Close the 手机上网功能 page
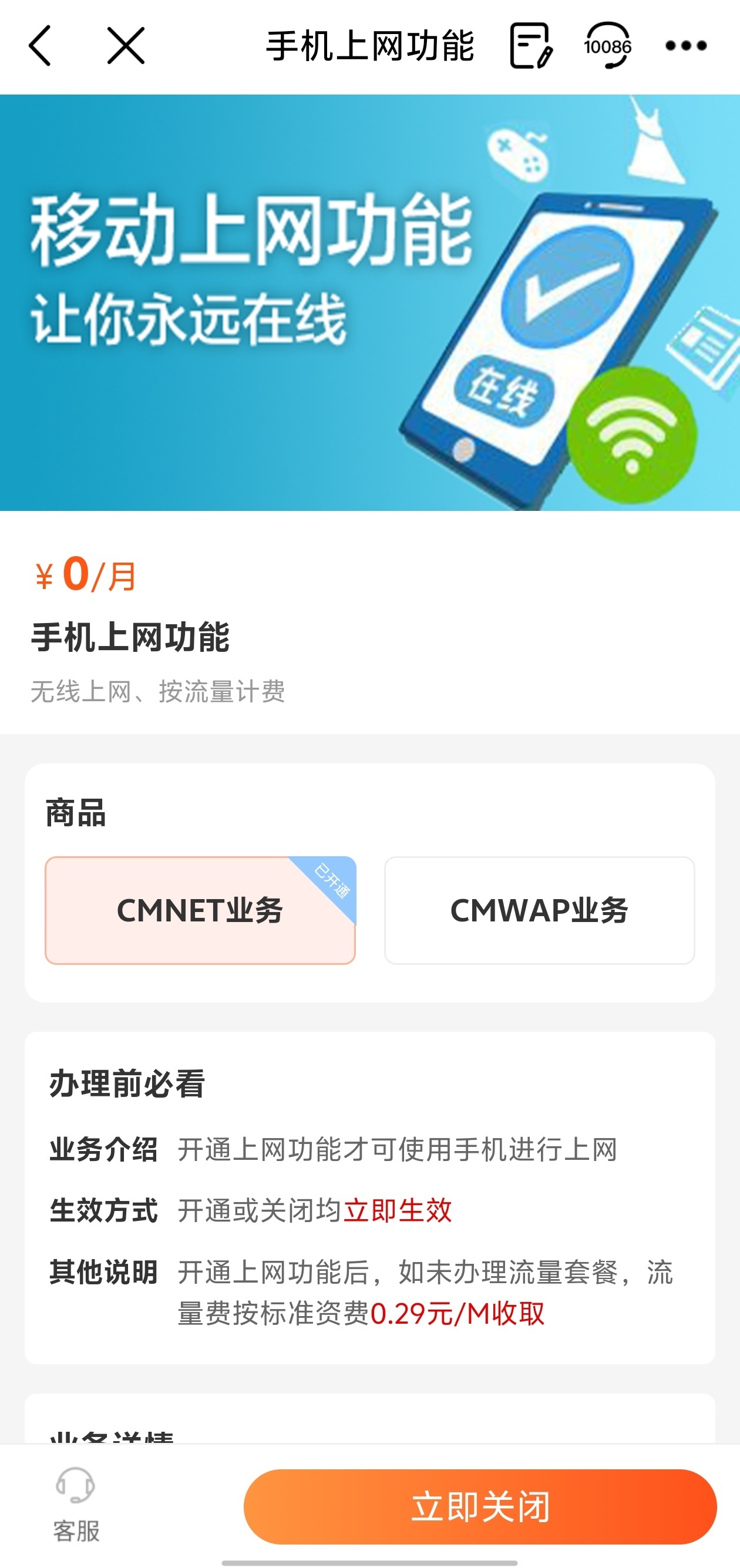 (126, 46)
